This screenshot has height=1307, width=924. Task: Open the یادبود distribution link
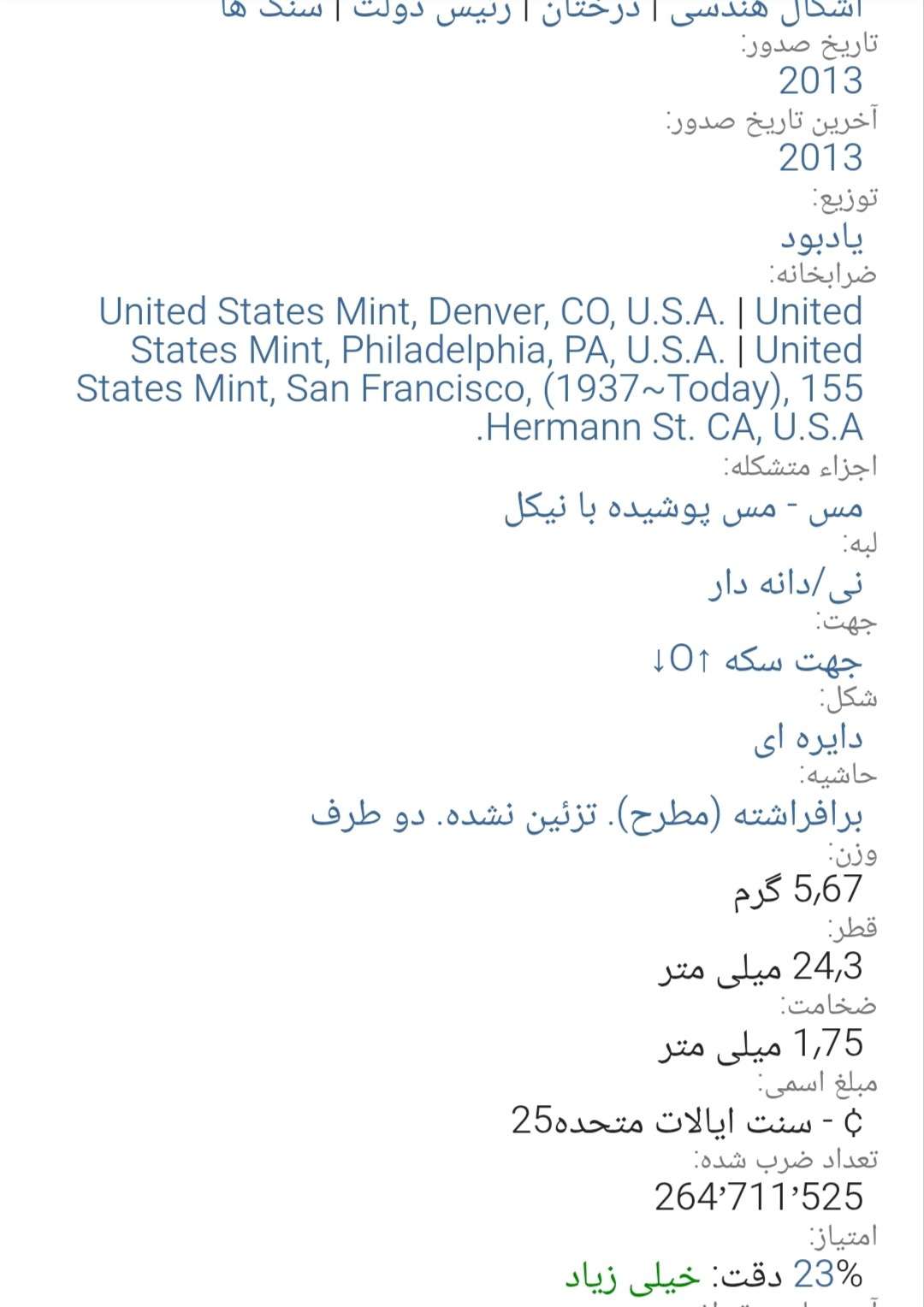(x=820, y=237)
